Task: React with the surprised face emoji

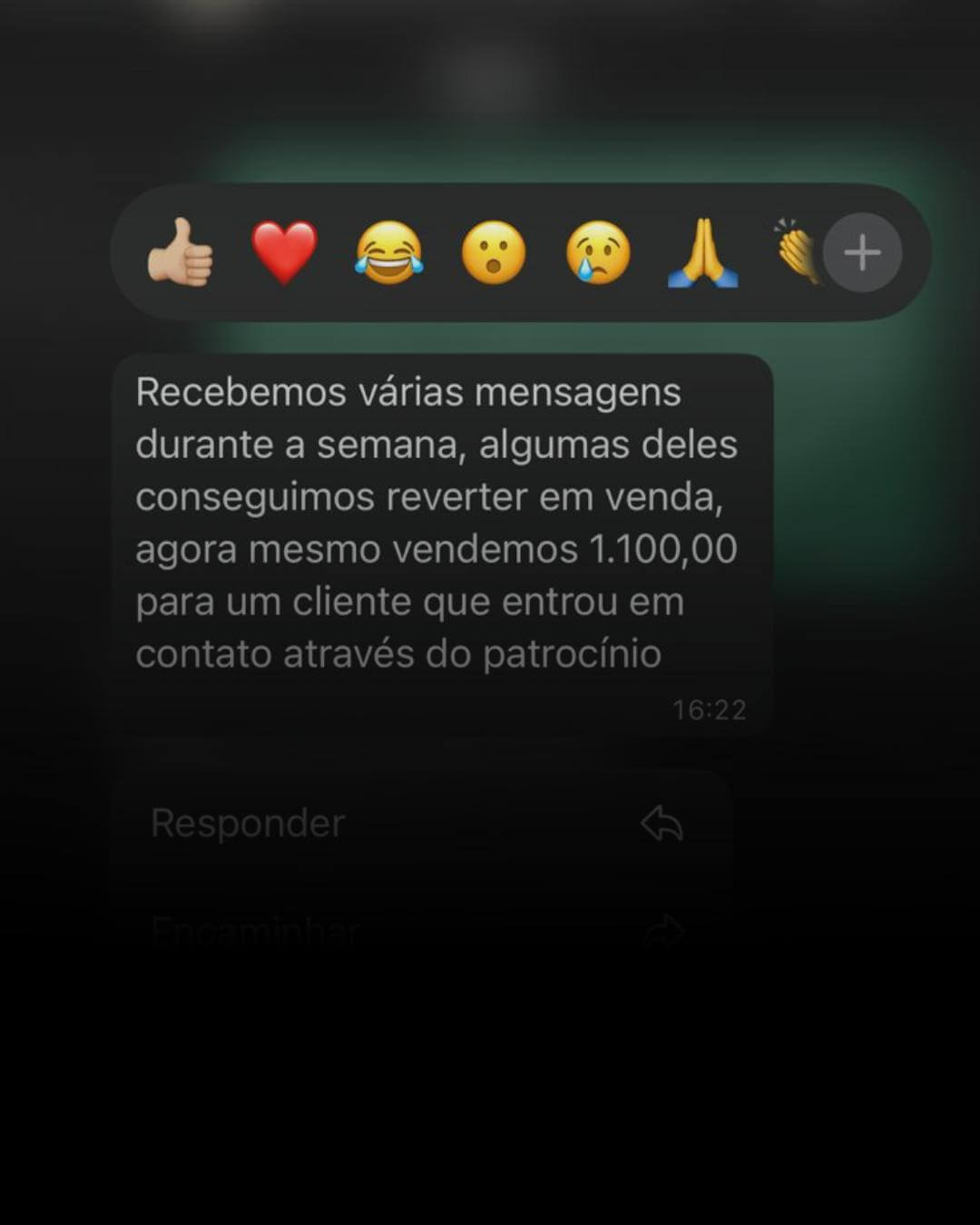Action: 494,252
